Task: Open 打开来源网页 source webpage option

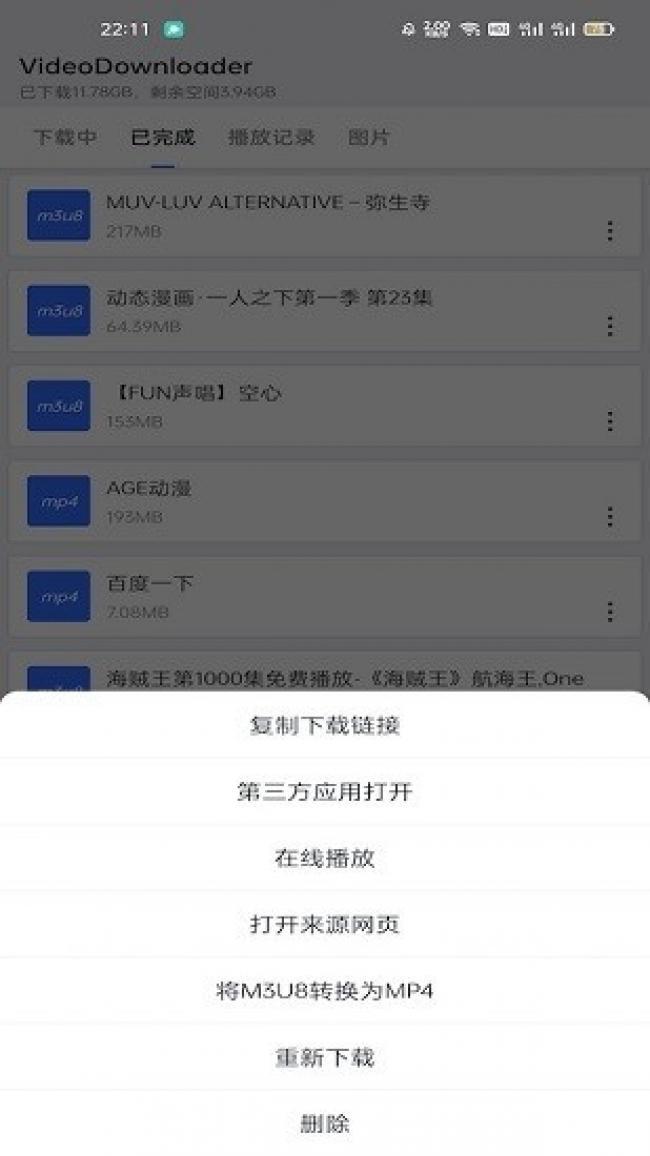Action: point(325,924)
